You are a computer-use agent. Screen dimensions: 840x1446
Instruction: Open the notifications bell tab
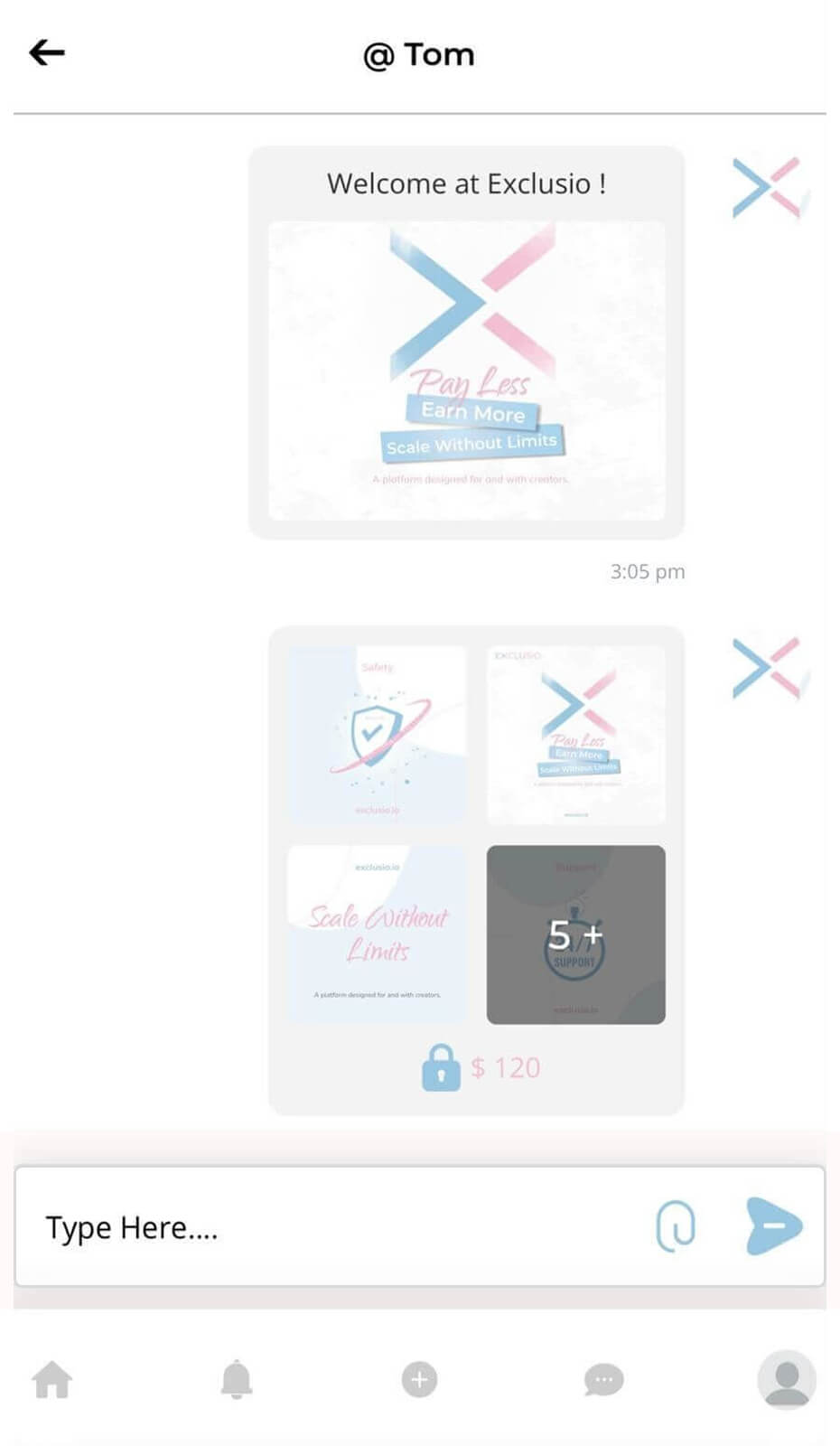[x=237, y=1379]
